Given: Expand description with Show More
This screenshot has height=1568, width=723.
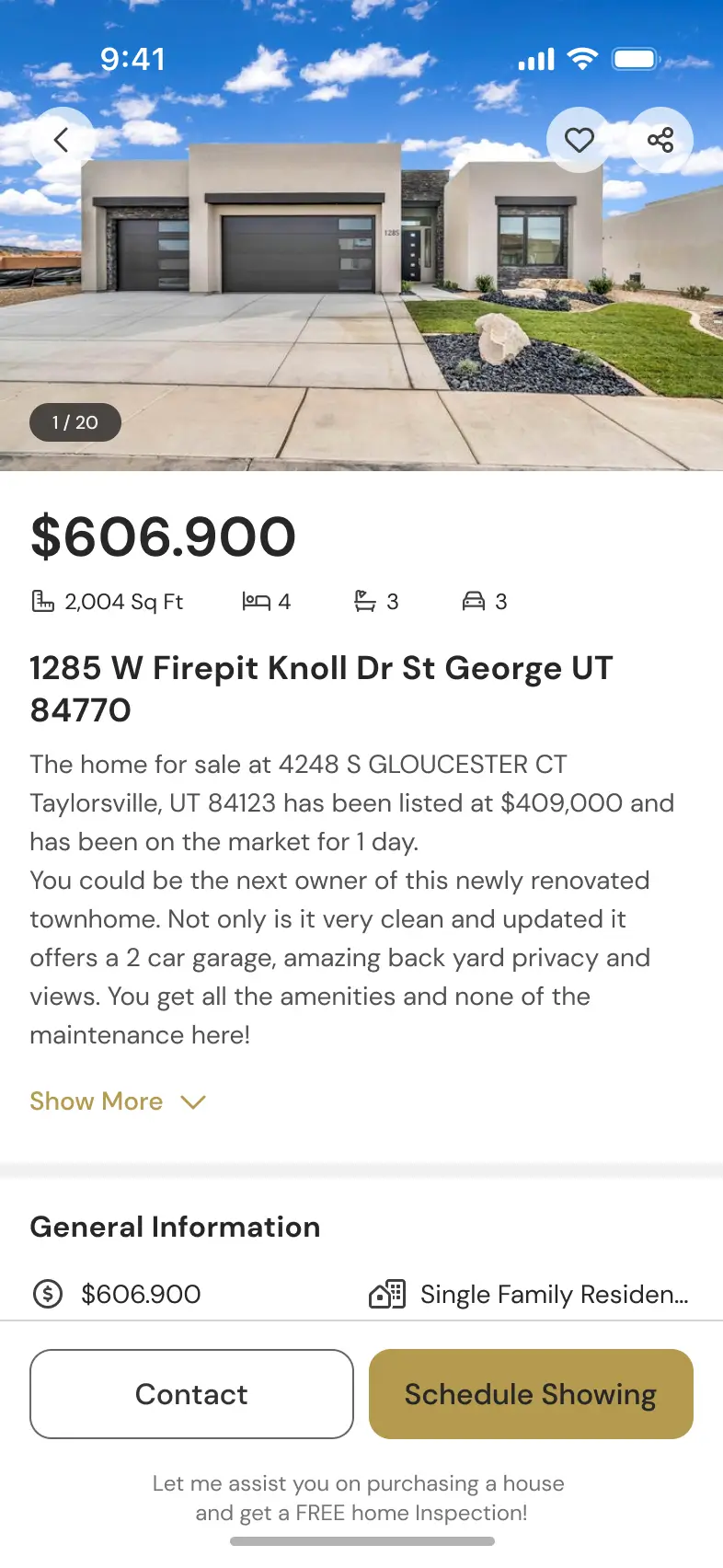Looking at the screenshot, I should 118,1101.
